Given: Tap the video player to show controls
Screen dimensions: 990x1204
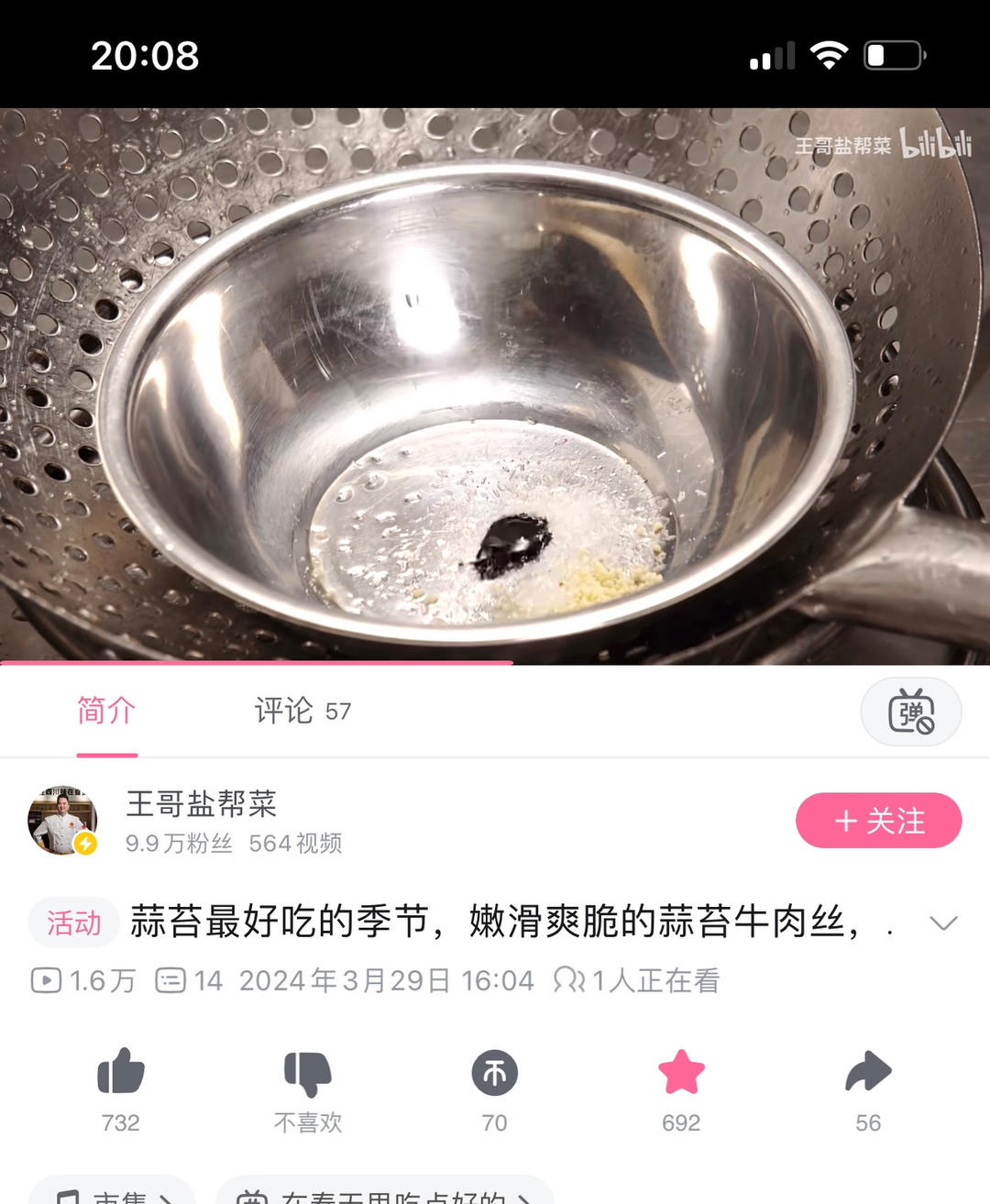Looking at the screenshot, I should click(x=495, y=385).
